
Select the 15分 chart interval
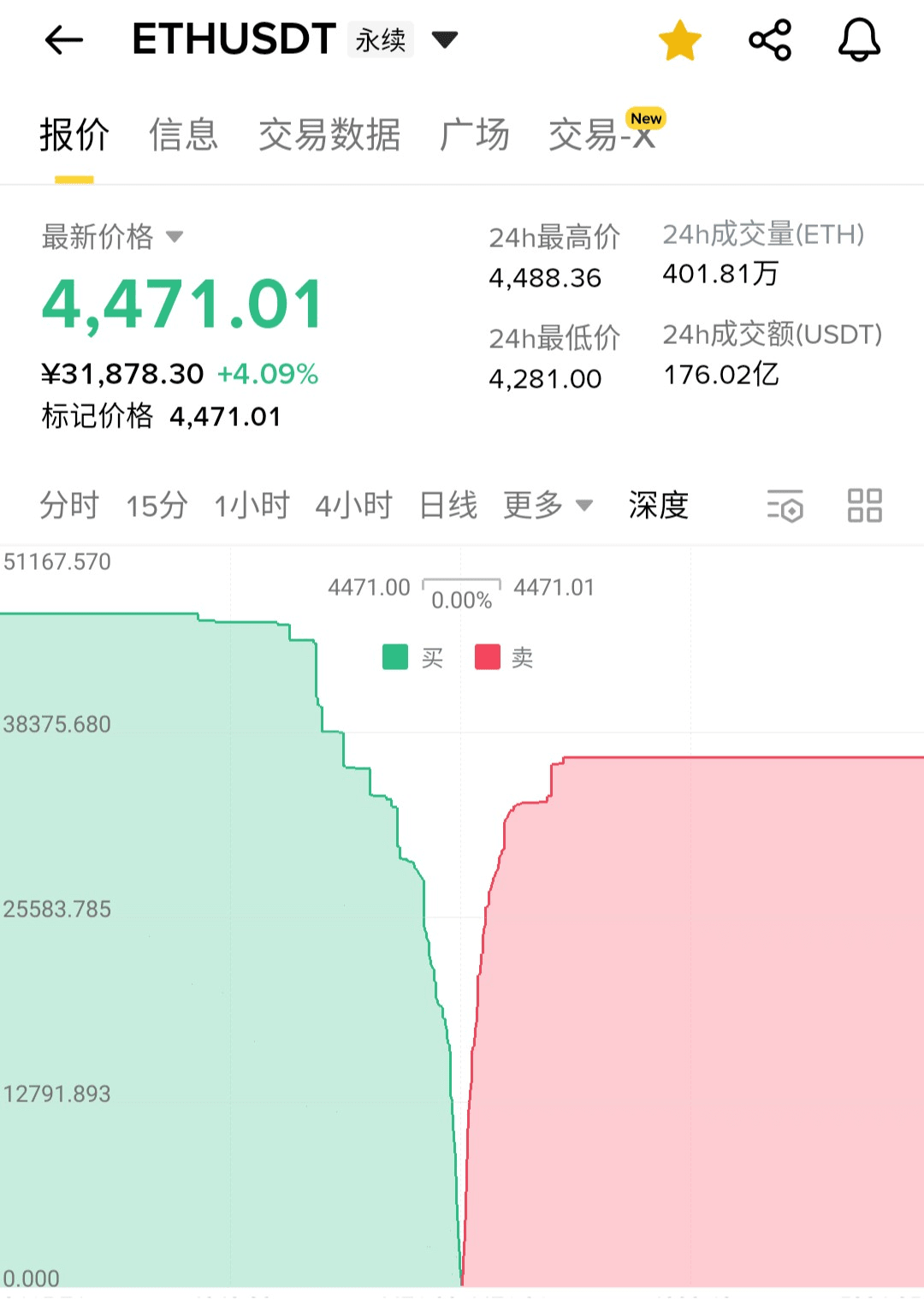tap(157, 505)
